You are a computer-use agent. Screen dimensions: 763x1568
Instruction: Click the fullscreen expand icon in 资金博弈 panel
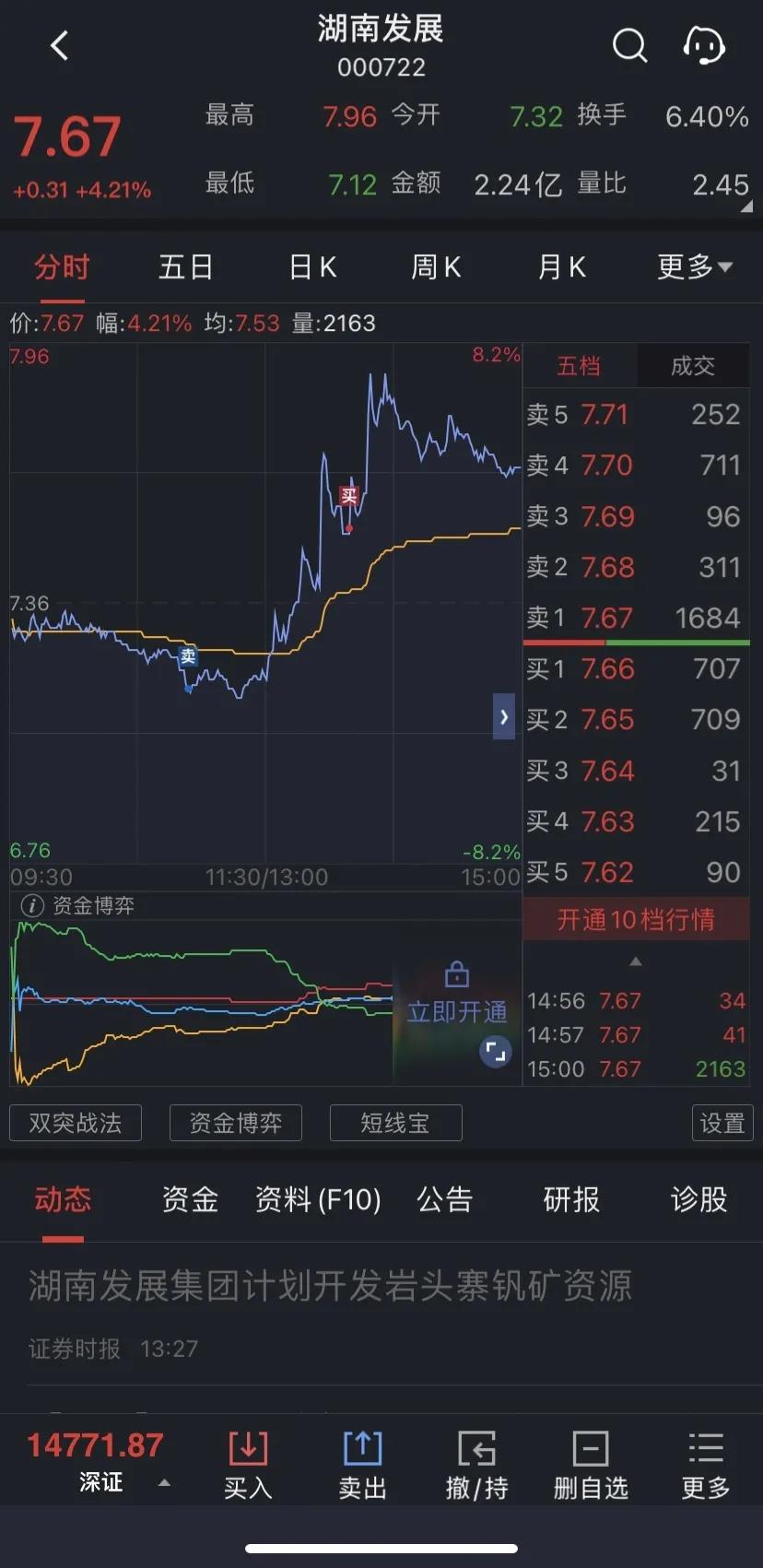coord(496,1051)
